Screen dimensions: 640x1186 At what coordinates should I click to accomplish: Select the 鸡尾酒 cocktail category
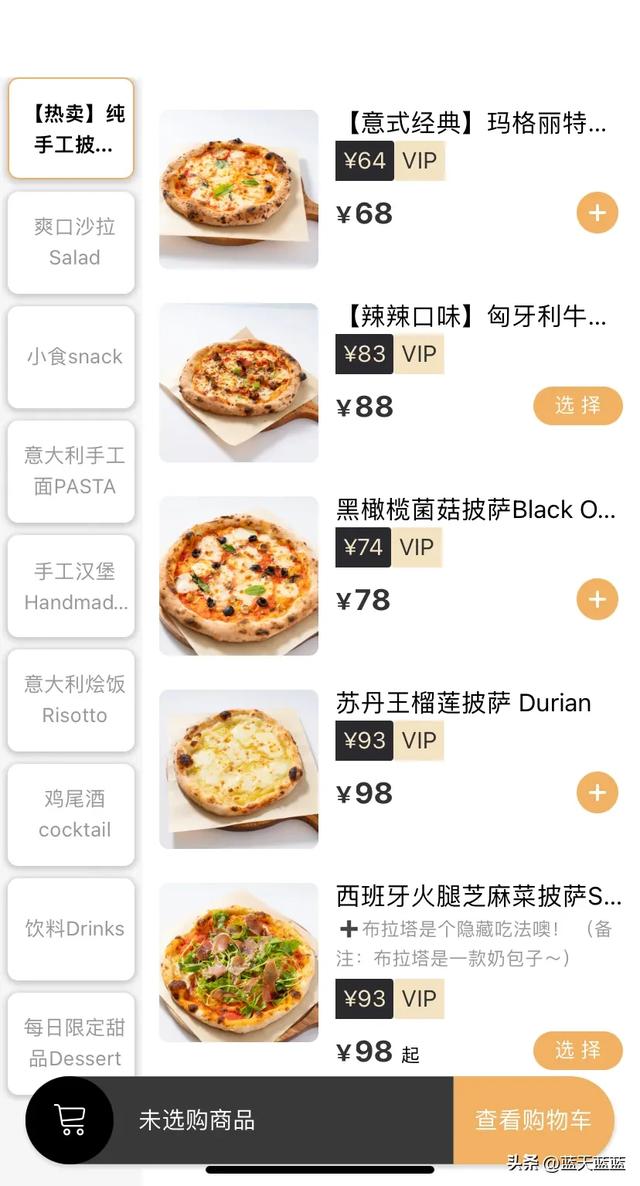pos(72,814)
